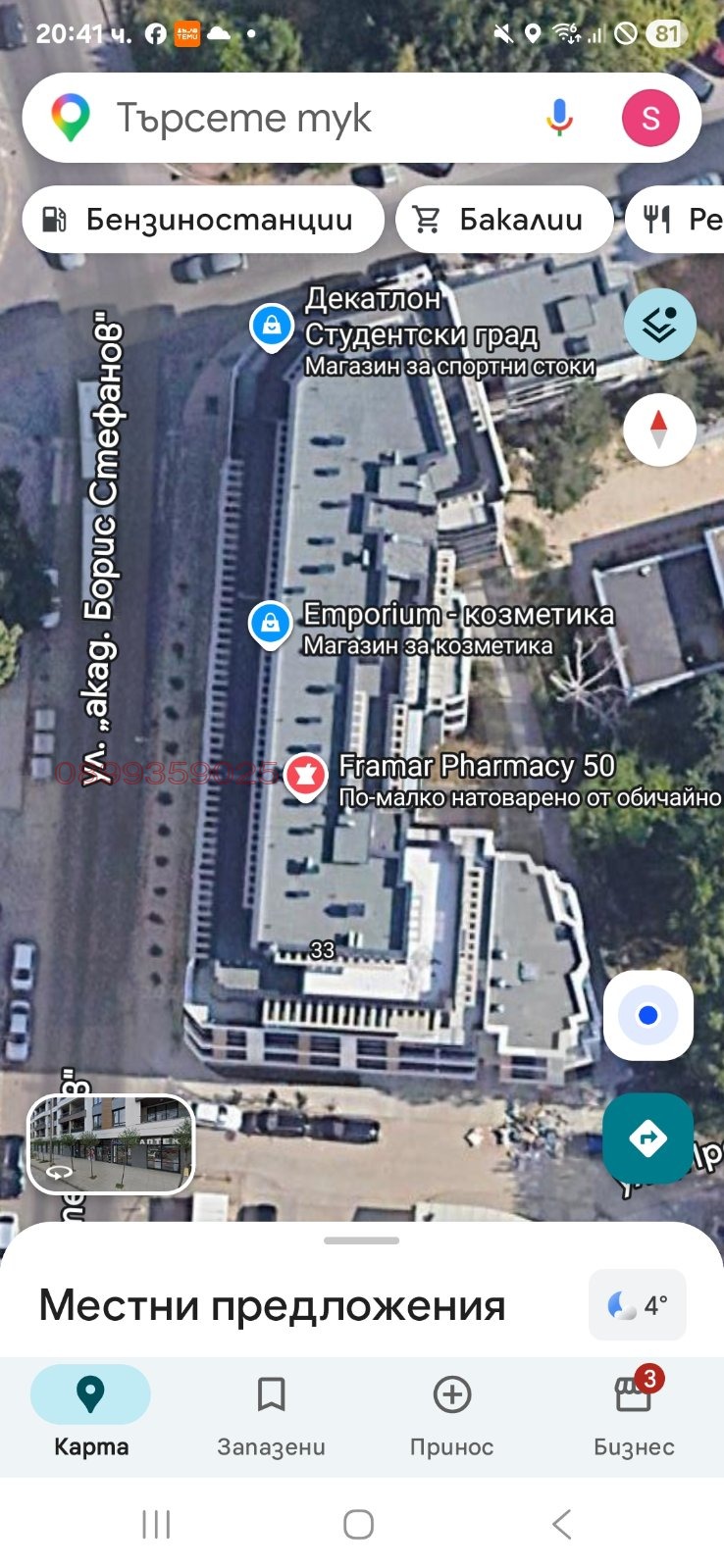Open recent apps from navigation bar

coord(157,1524)
